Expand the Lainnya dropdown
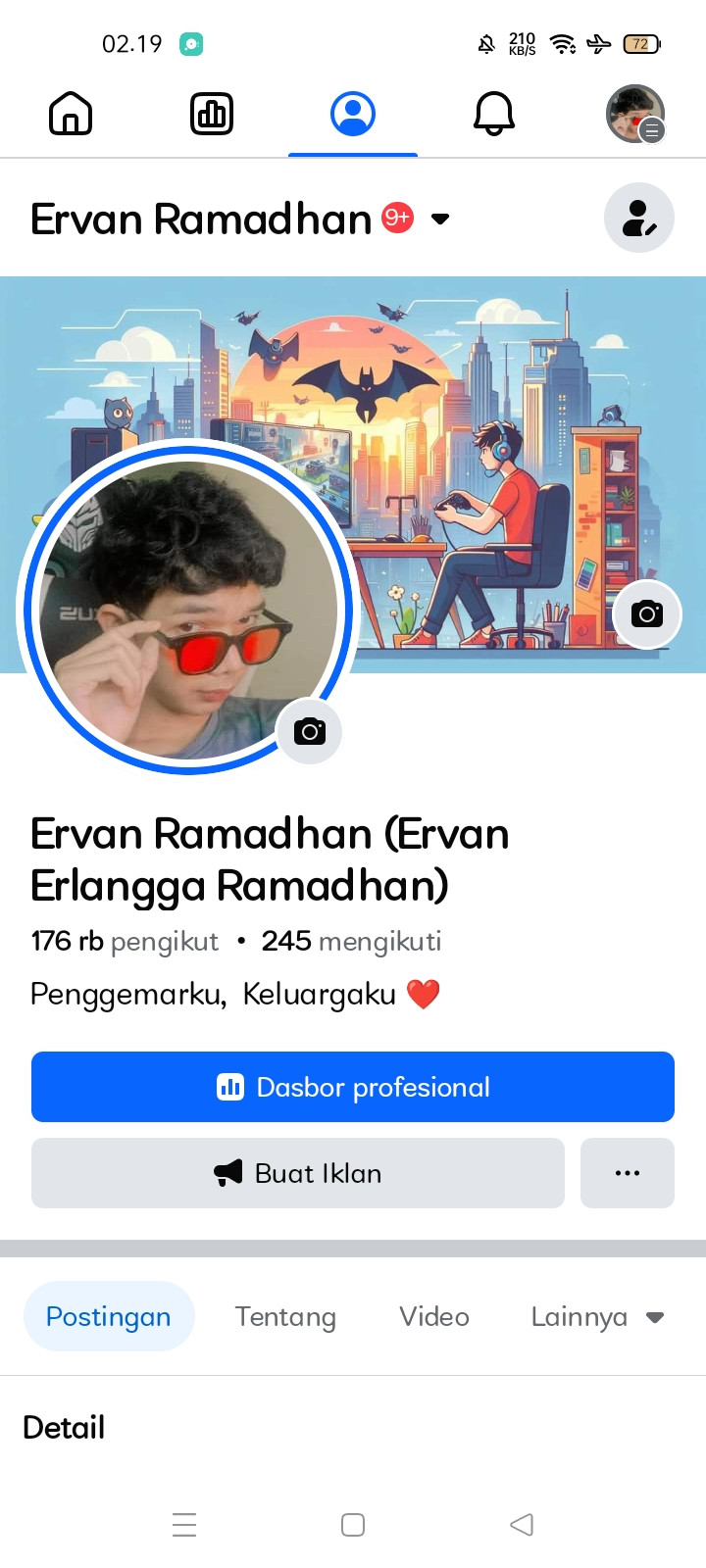 tap(596, 1316)
